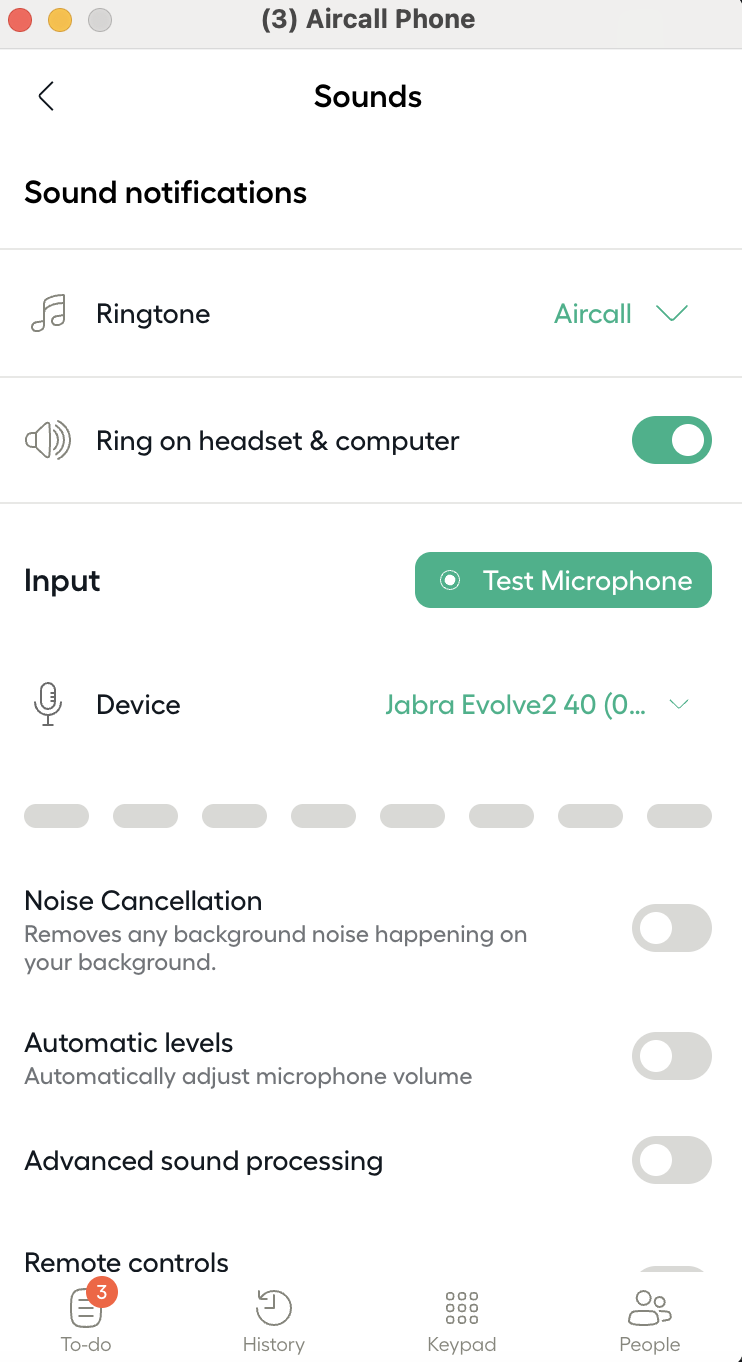Screen dimensions: 742x1362
Task: Open the History tab
Action: pyautogui.click(x=273, y=1320)
